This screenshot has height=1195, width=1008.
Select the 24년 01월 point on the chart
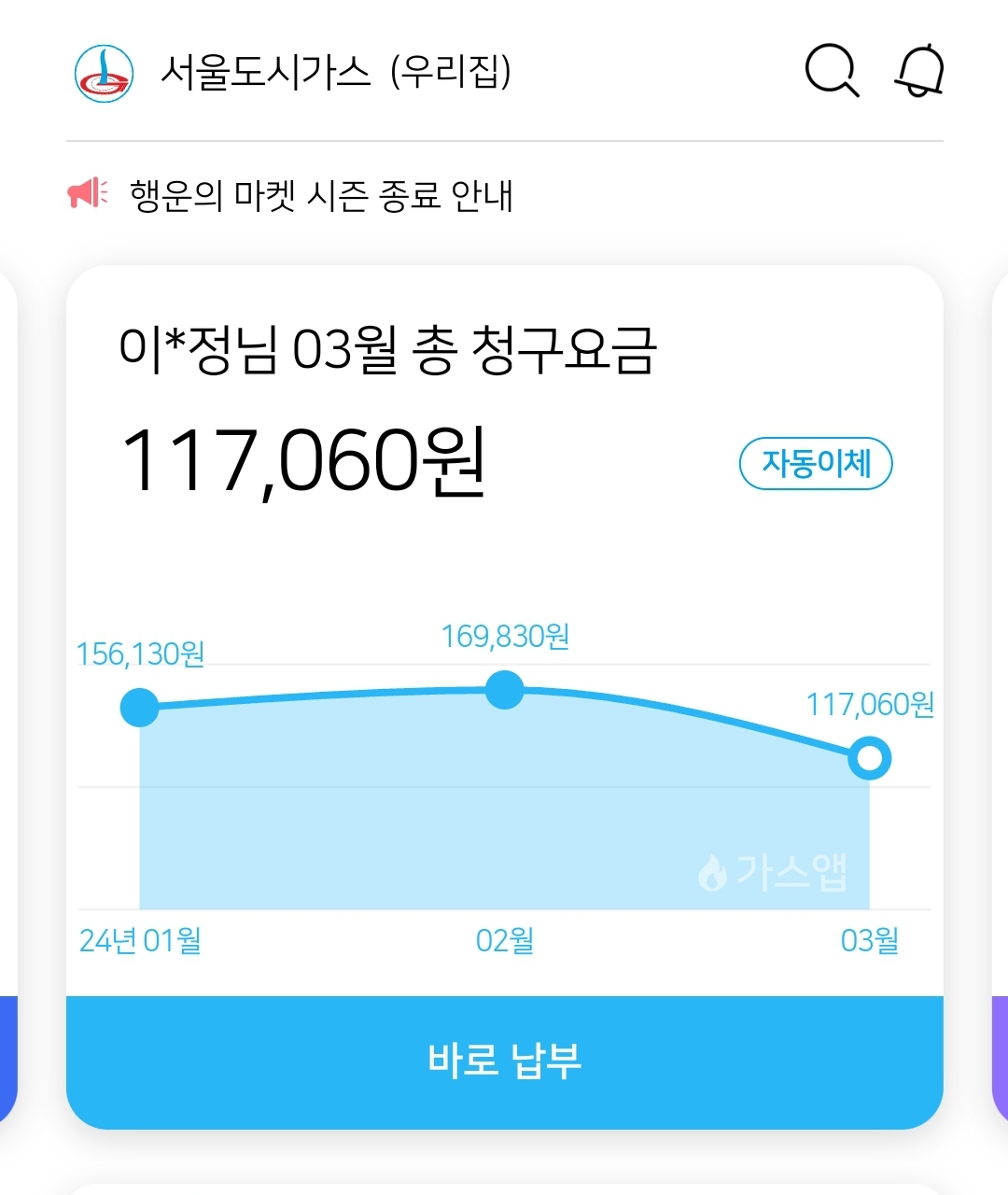click(x=140, y=707)
